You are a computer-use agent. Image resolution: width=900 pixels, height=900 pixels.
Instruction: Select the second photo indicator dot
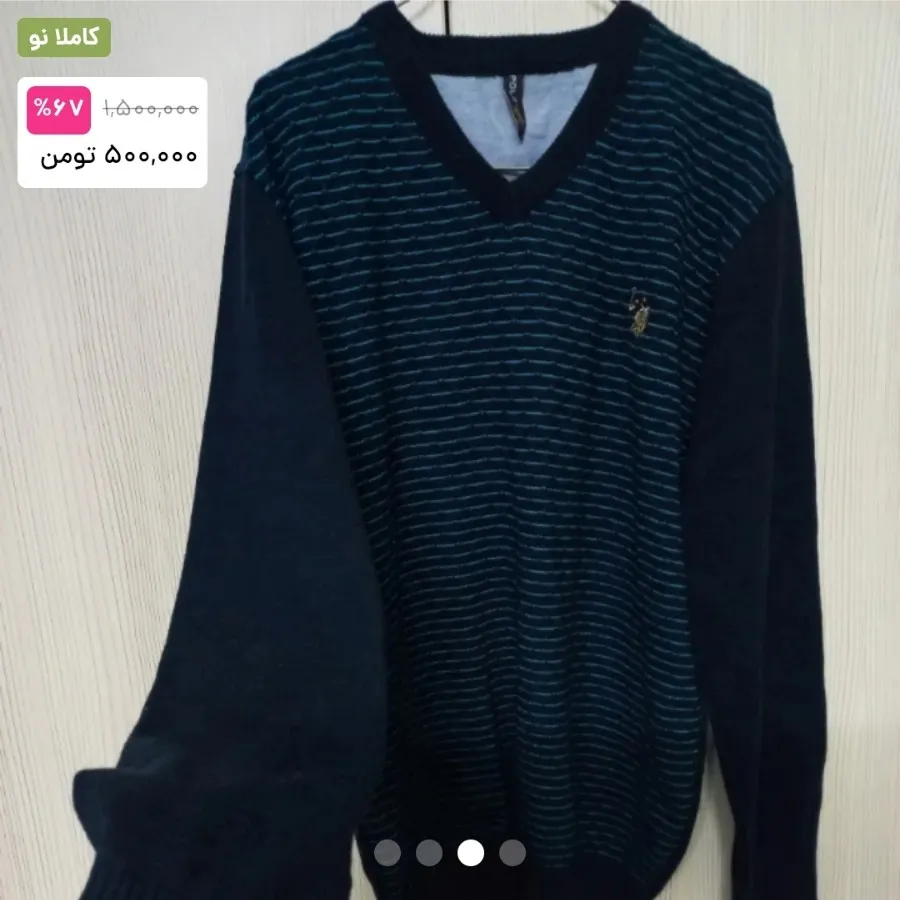pos(429,853)
